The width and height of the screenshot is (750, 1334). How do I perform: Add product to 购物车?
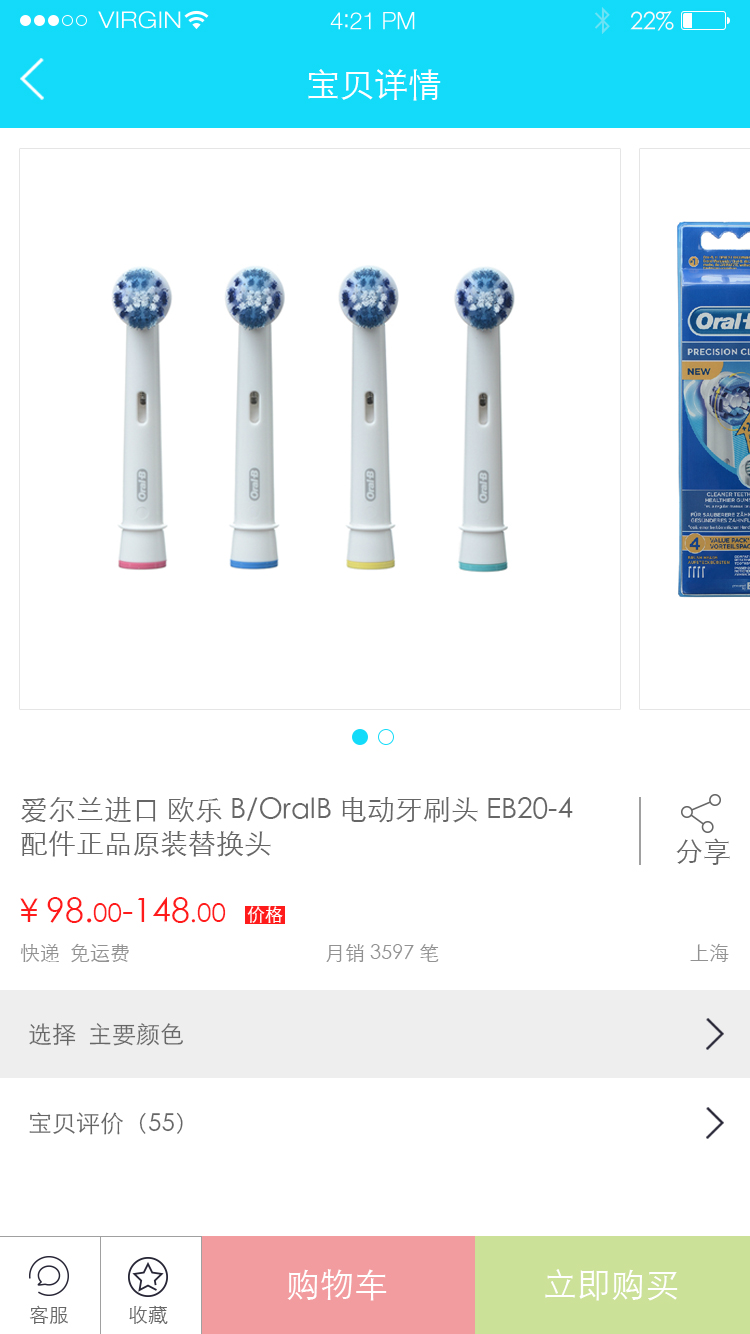338,1285
